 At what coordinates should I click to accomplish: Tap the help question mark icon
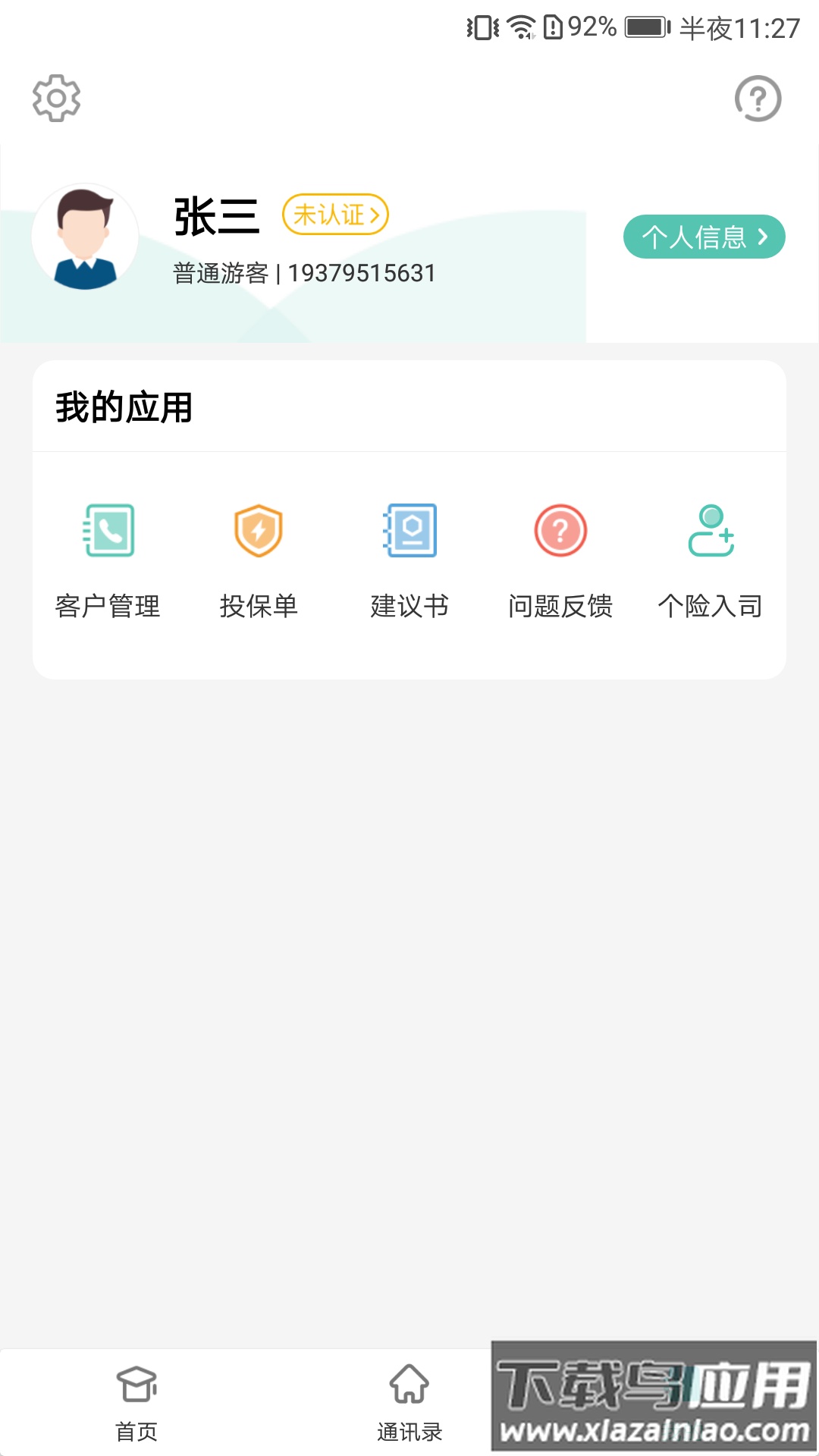click(x=758, y=97)
